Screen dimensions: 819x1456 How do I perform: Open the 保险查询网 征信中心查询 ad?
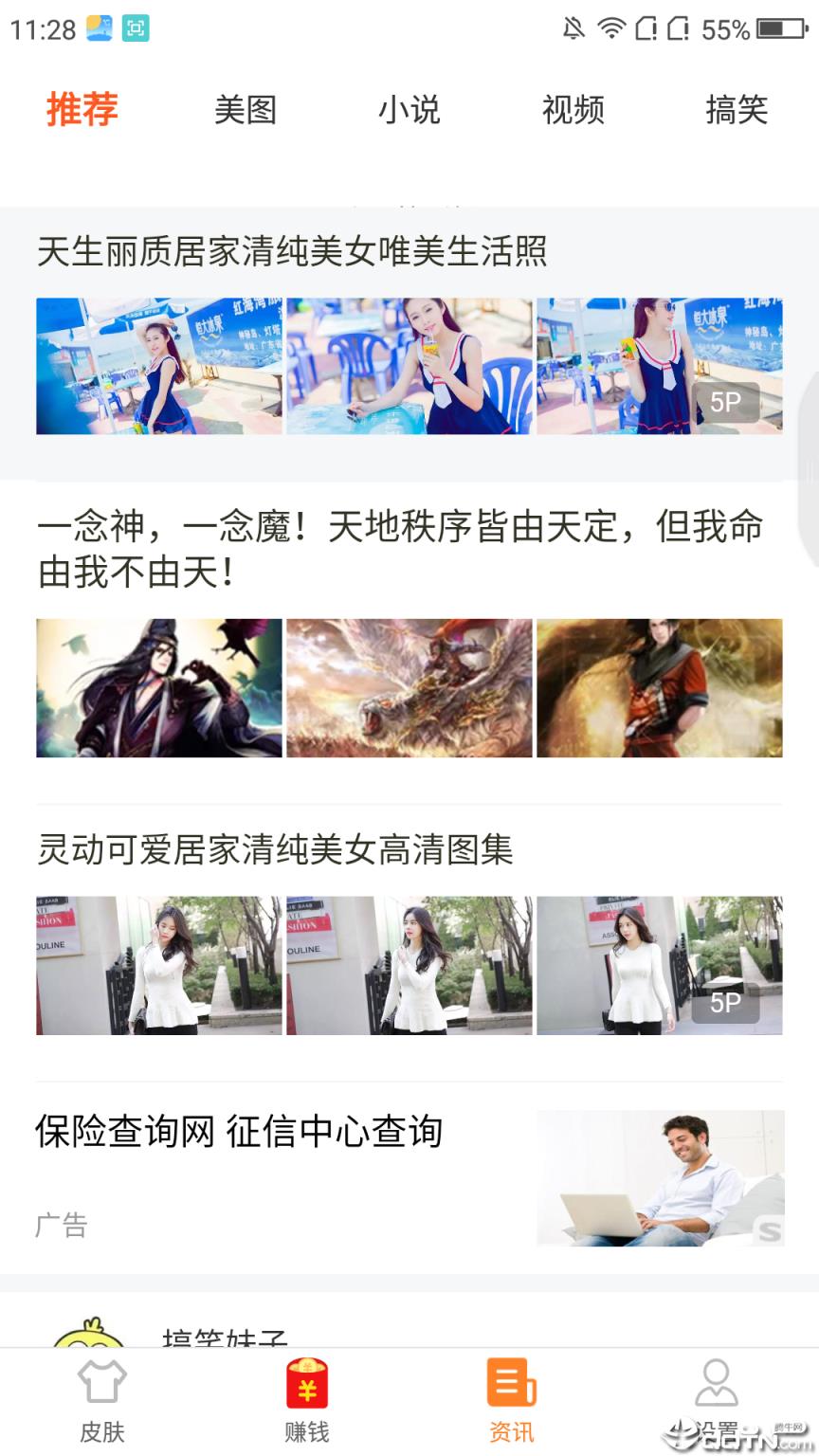point(240,1133)
